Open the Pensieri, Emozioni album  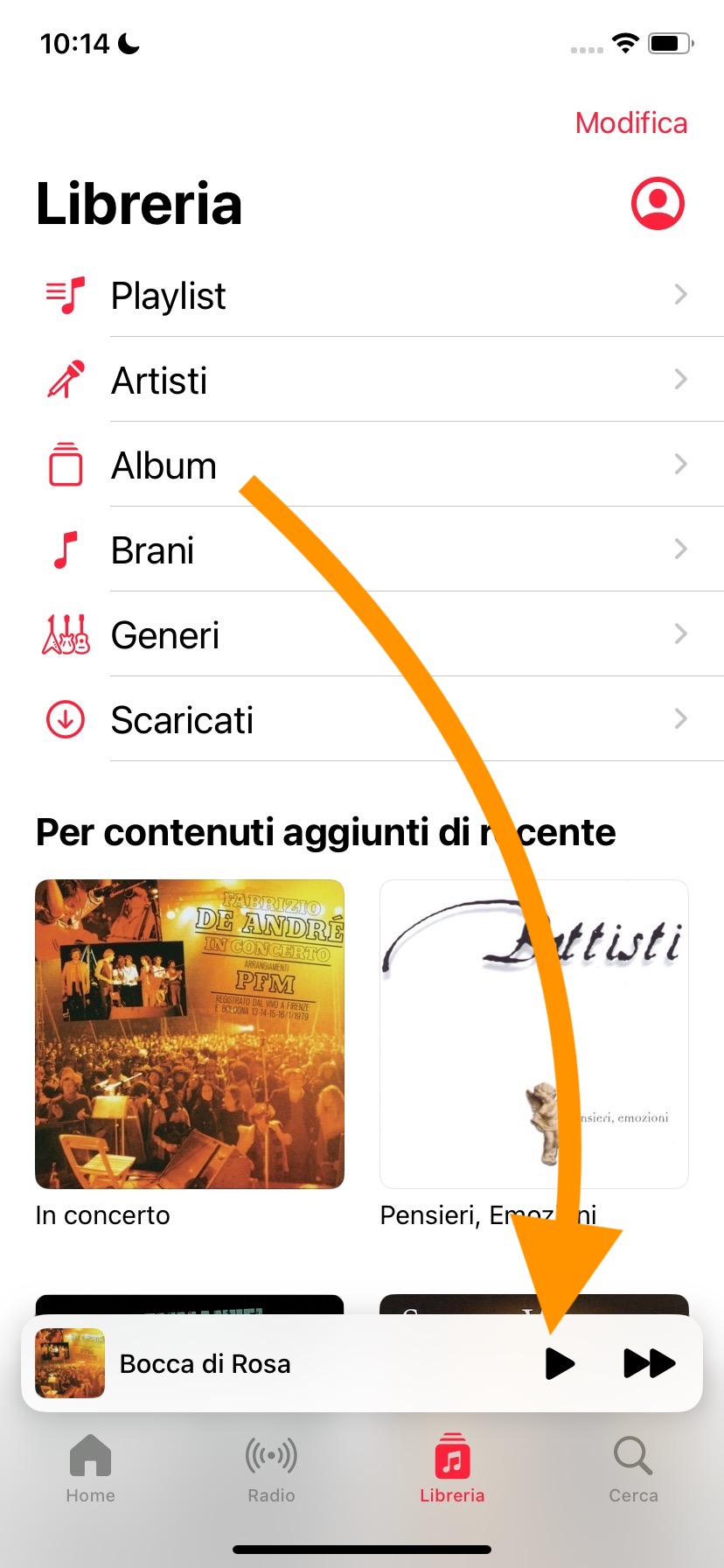[x=534, y=1033]
